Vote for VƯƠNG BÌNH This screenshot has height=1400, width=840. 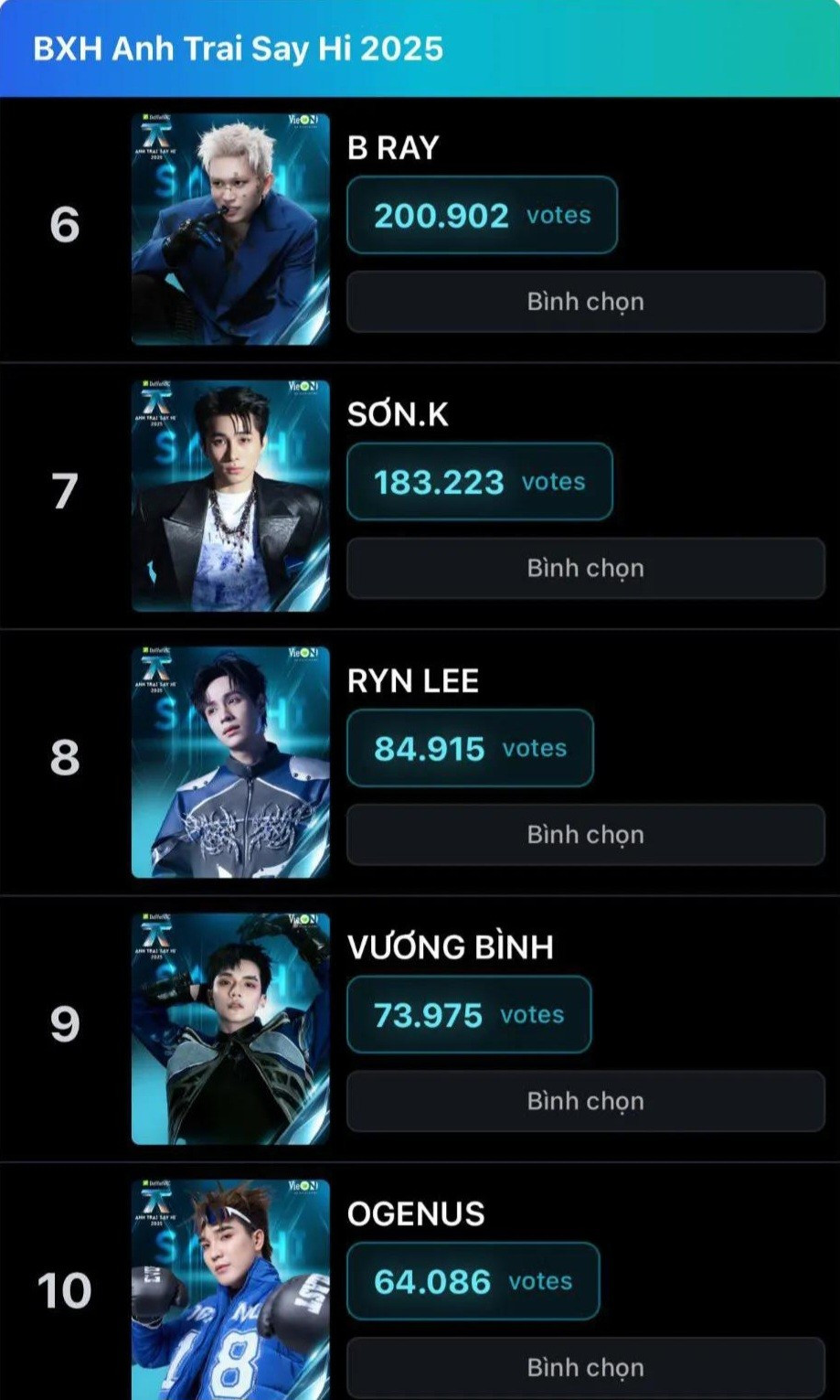pos(585,1101)
